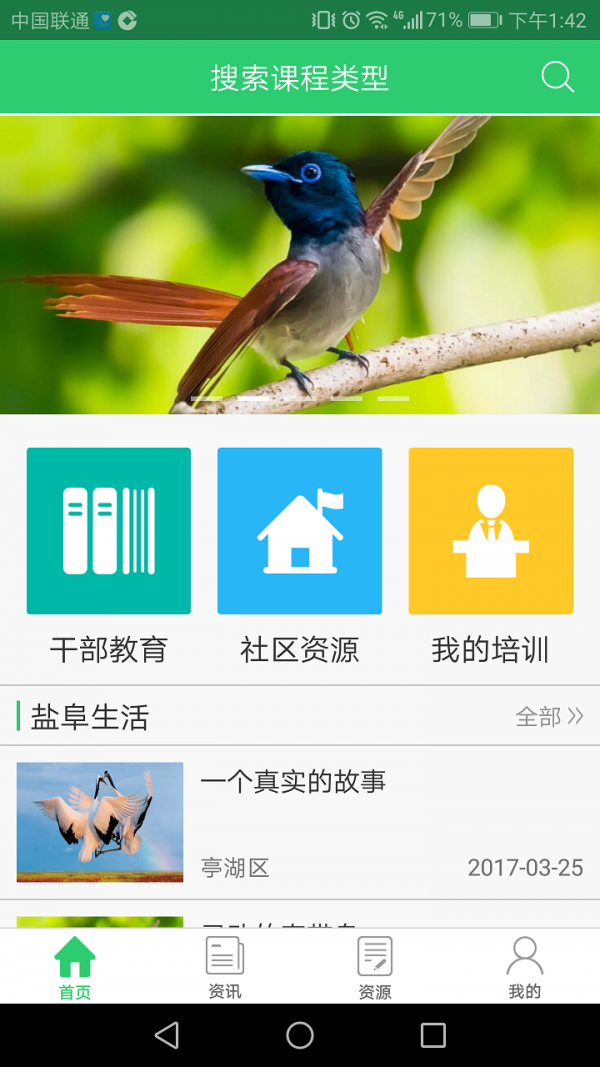This screenshot has height=1067, width=600.
Task: Switch to the 我的 tab
Action: tap(524, 967)
